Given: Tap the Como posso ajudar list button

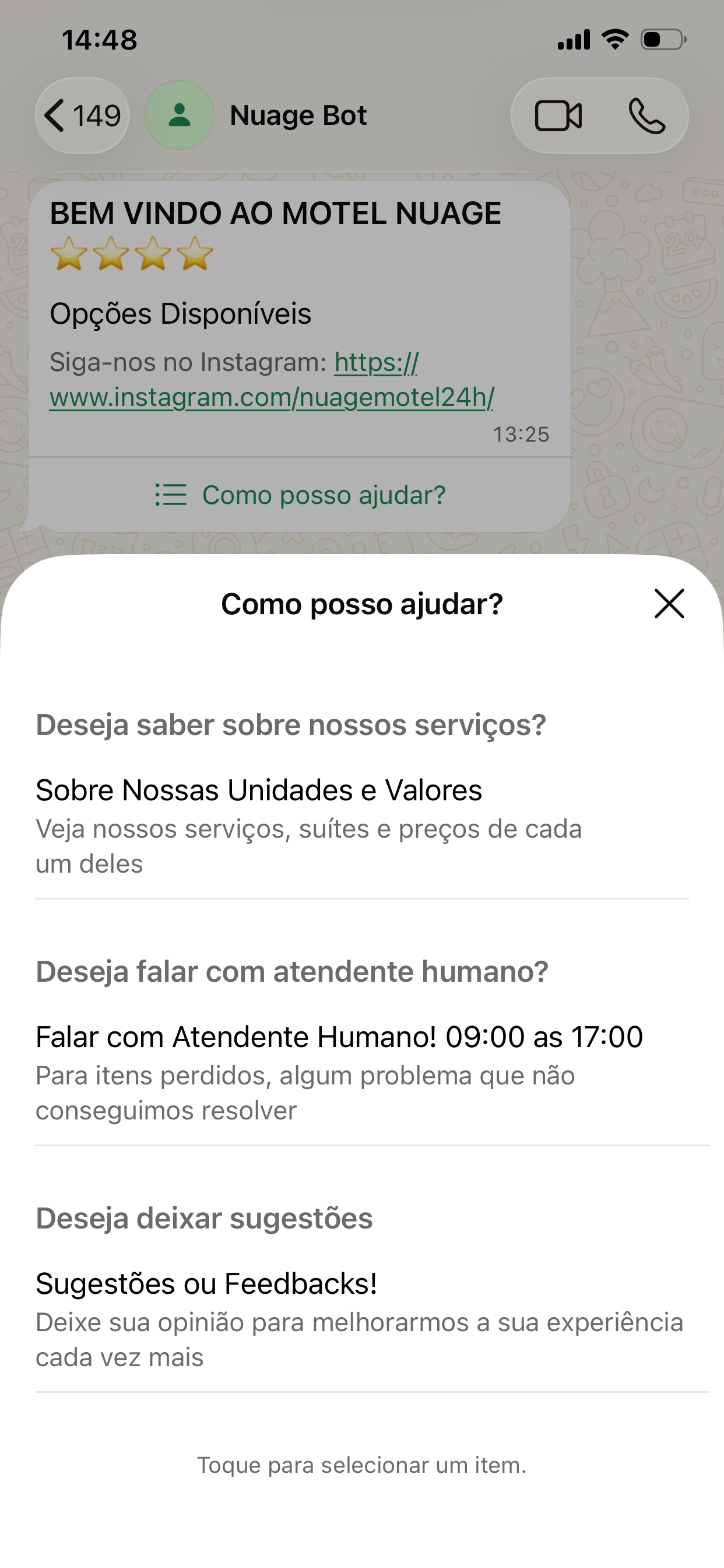Looking at the screenshot, I should click(x=300, y=495).
